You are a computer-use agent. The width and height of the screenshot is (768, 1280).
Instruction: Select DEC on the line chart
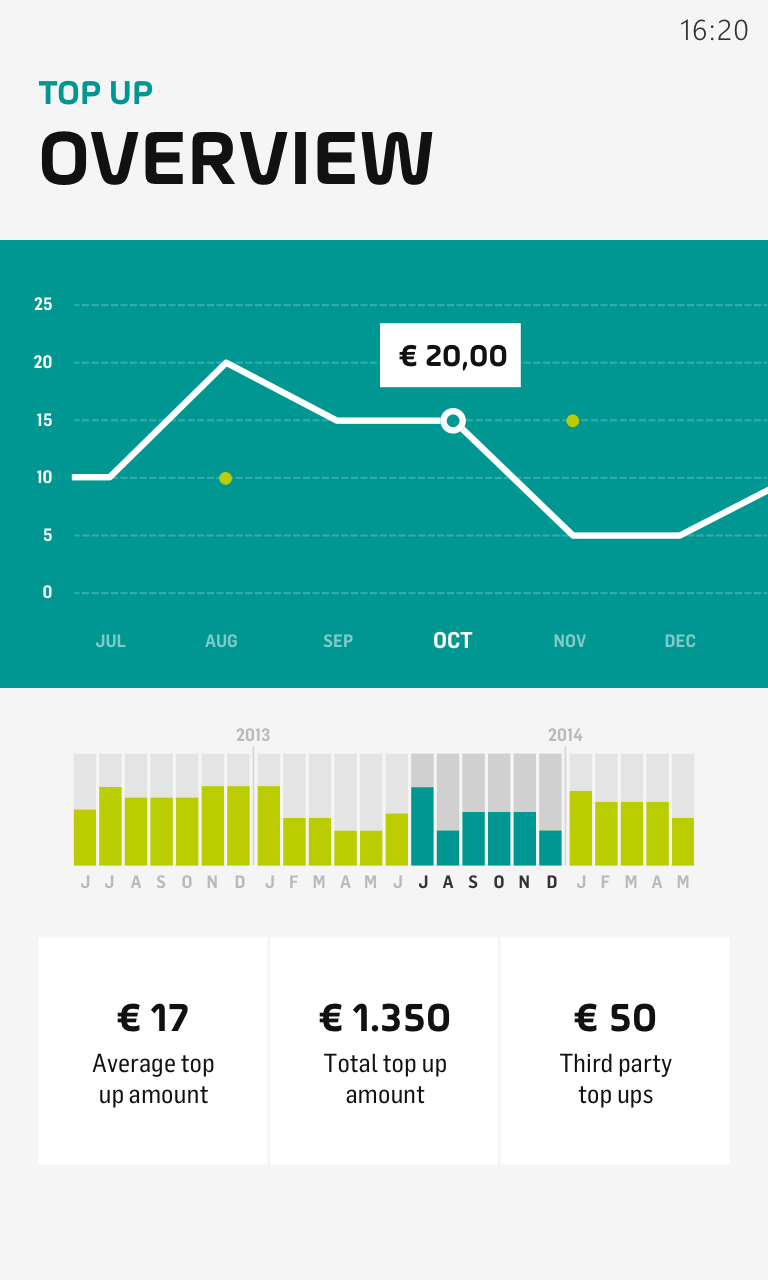point(680,641)
